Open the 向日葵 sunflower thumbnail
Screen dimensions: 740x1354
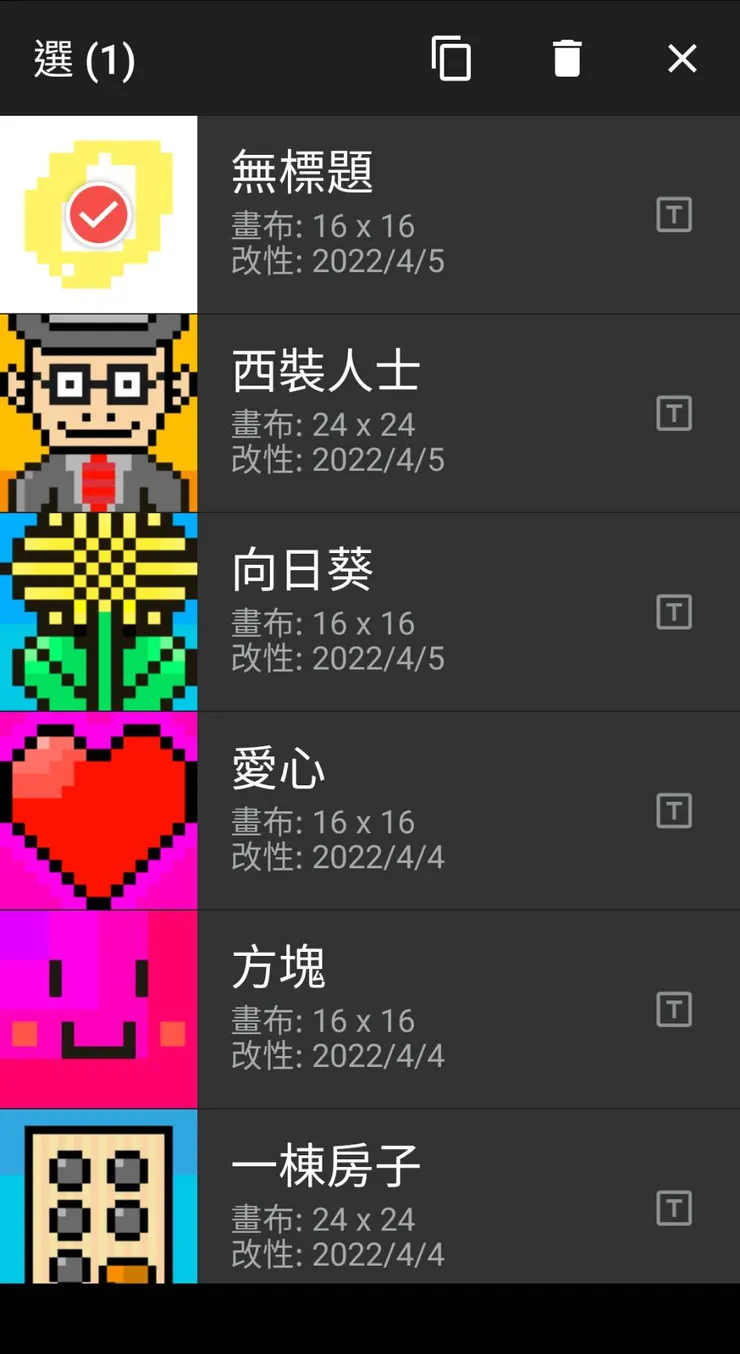tap(99, 611)
